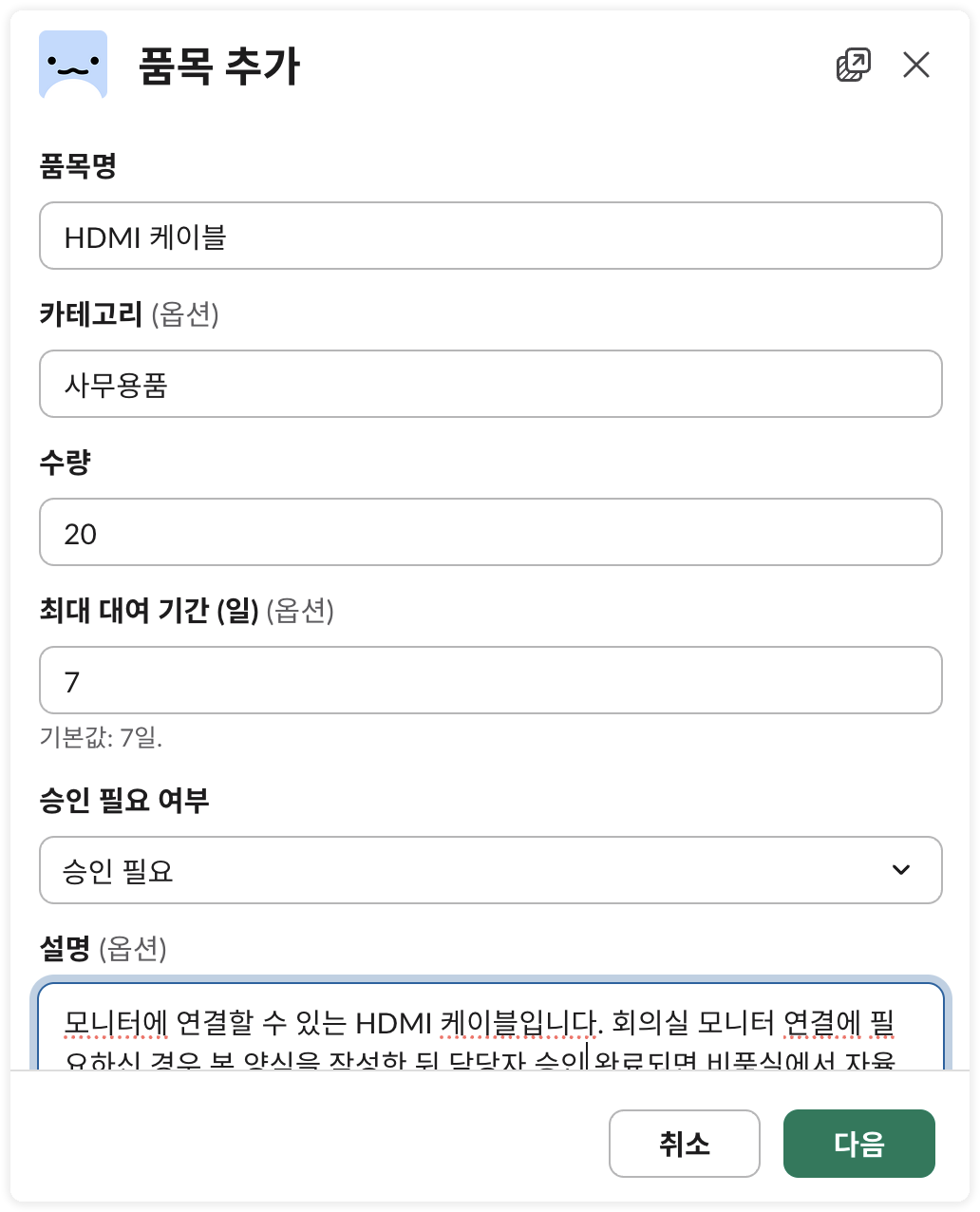The height and width of the screenshot is (1212, 980).
Task: Click the chevron on the approval dropdown
Action: [902, 870]
